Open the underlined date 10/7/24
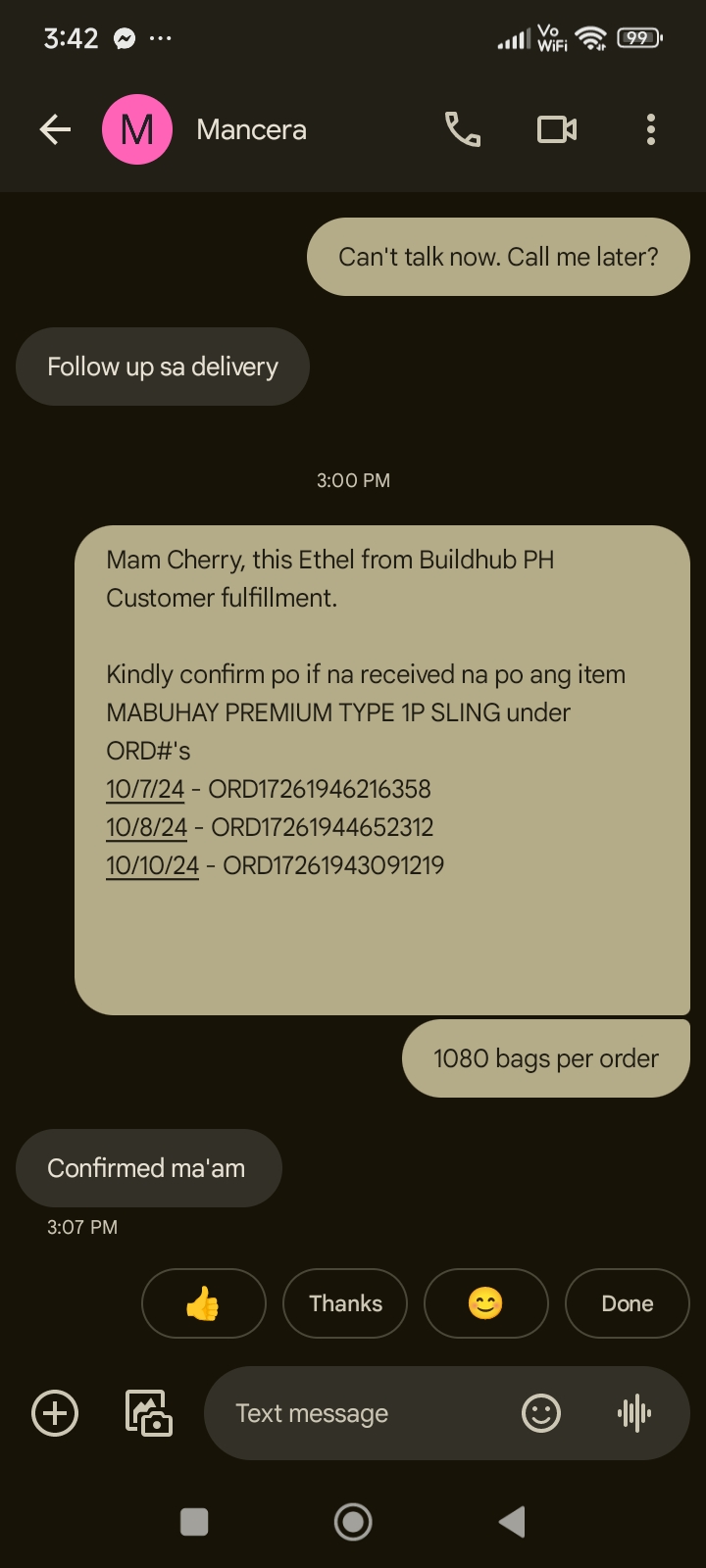Image resolution: width=706 pixels, height=1568 pixels. point(145,789)
